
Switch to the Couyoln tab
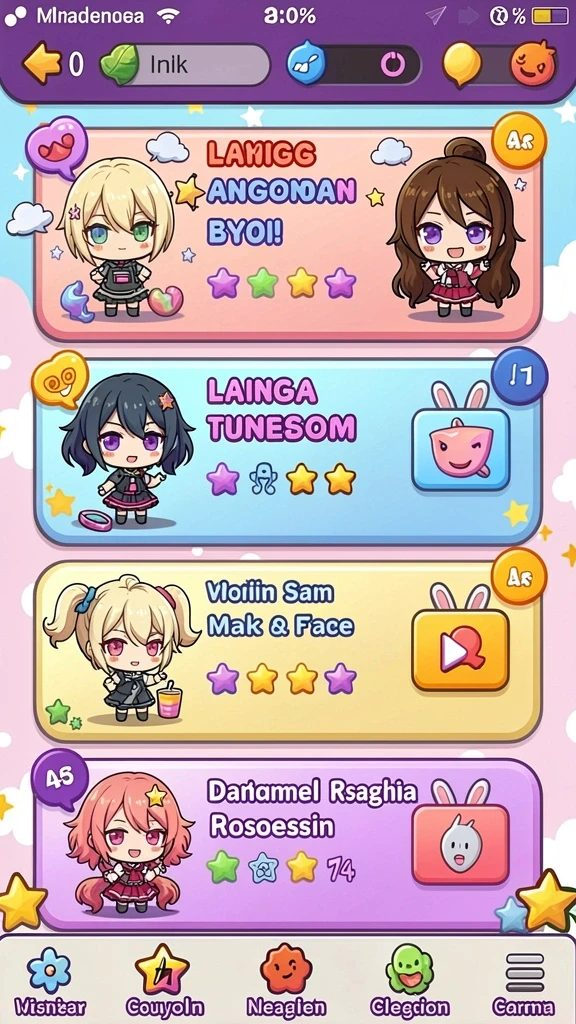[x=161, y=980]
